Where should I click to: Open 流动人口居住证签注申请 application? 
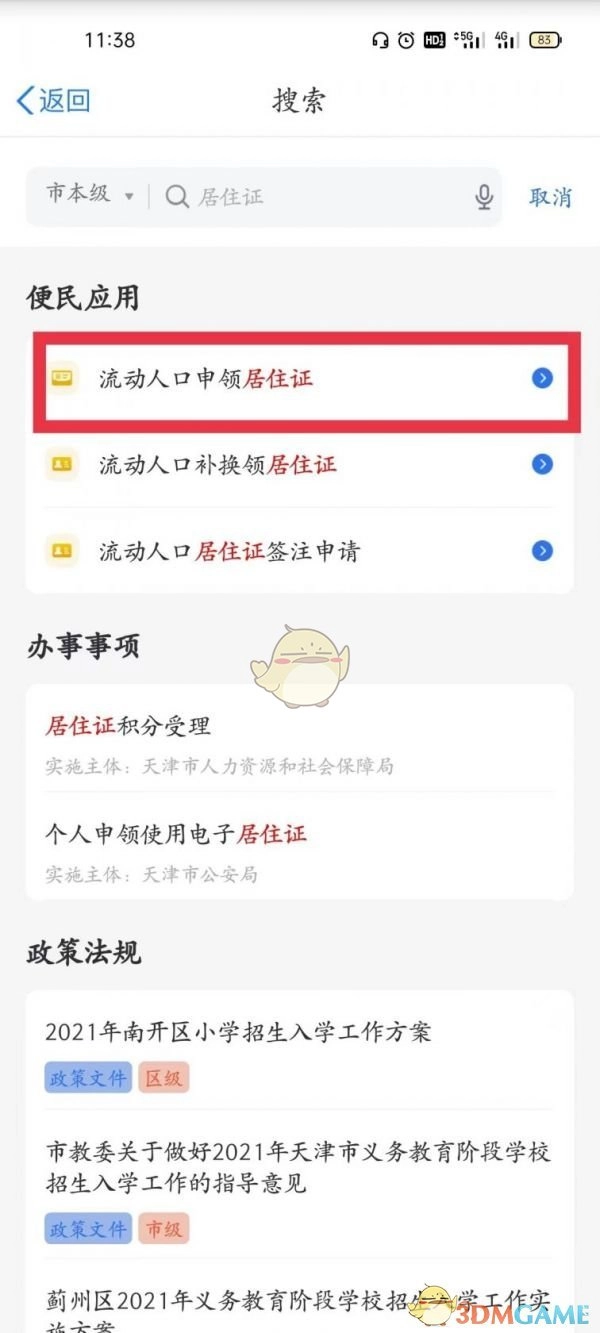[300, 551]
